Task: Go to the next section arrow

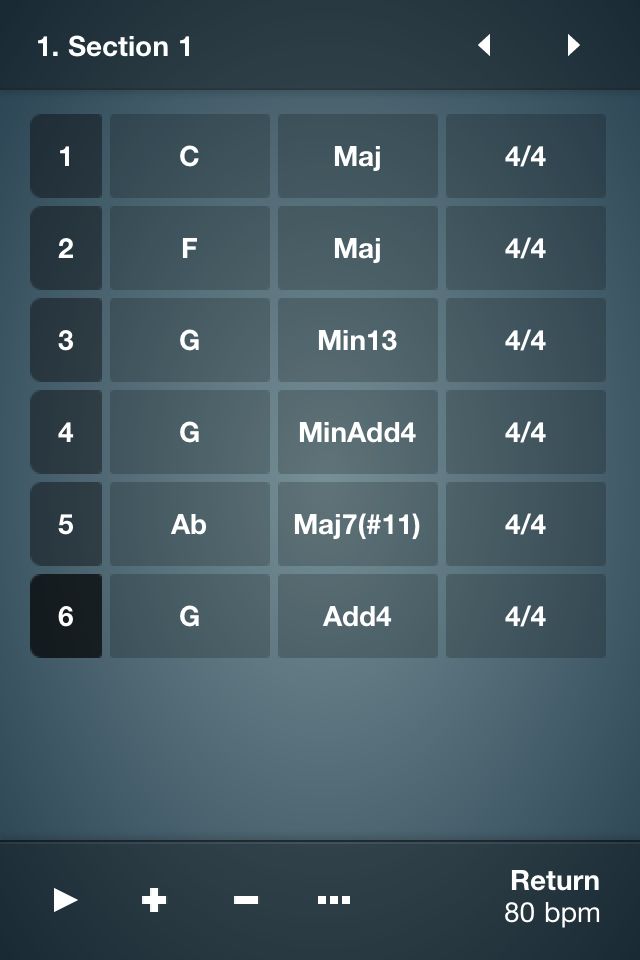Action: 573,46
